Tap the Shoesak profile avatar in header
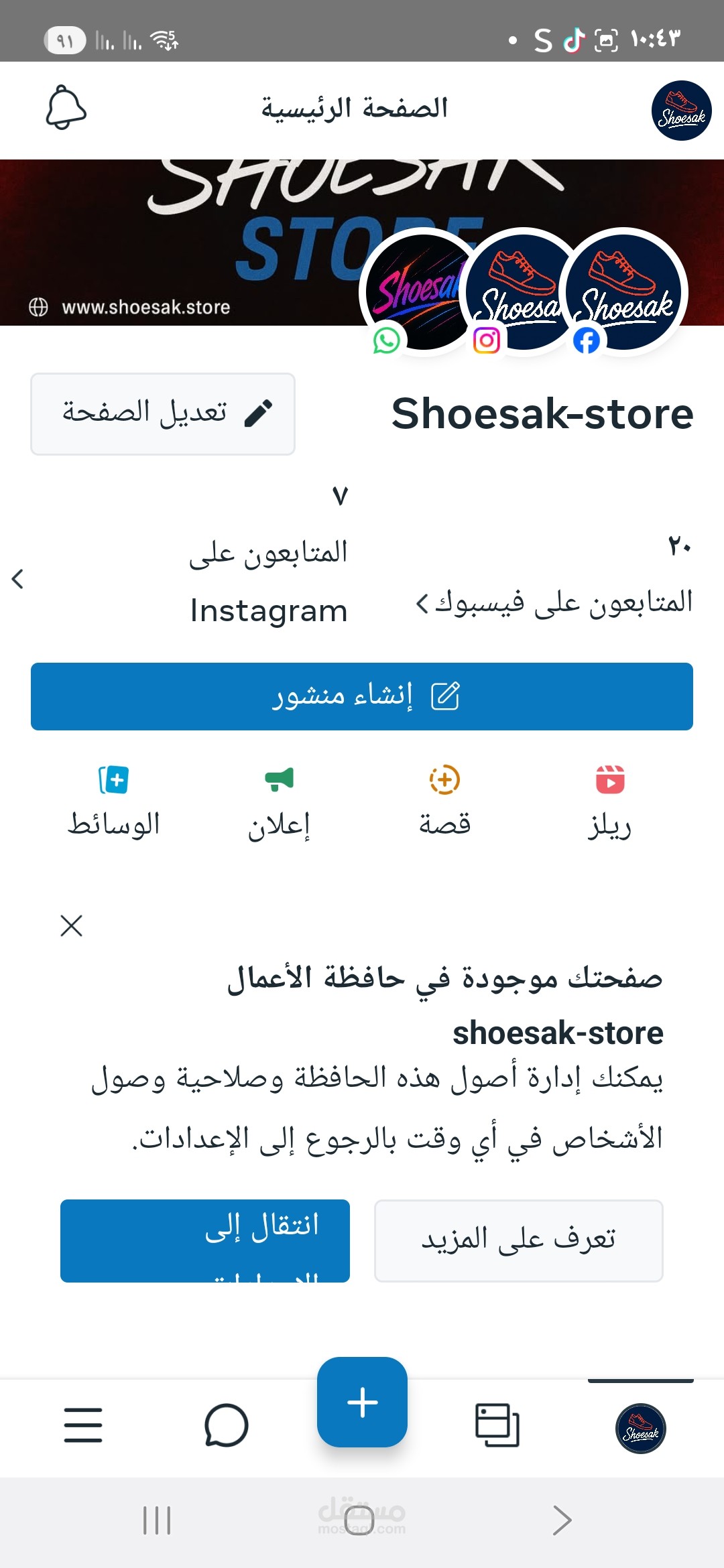Viewport: 724px width, 1568px height. [x=681, y=111]
